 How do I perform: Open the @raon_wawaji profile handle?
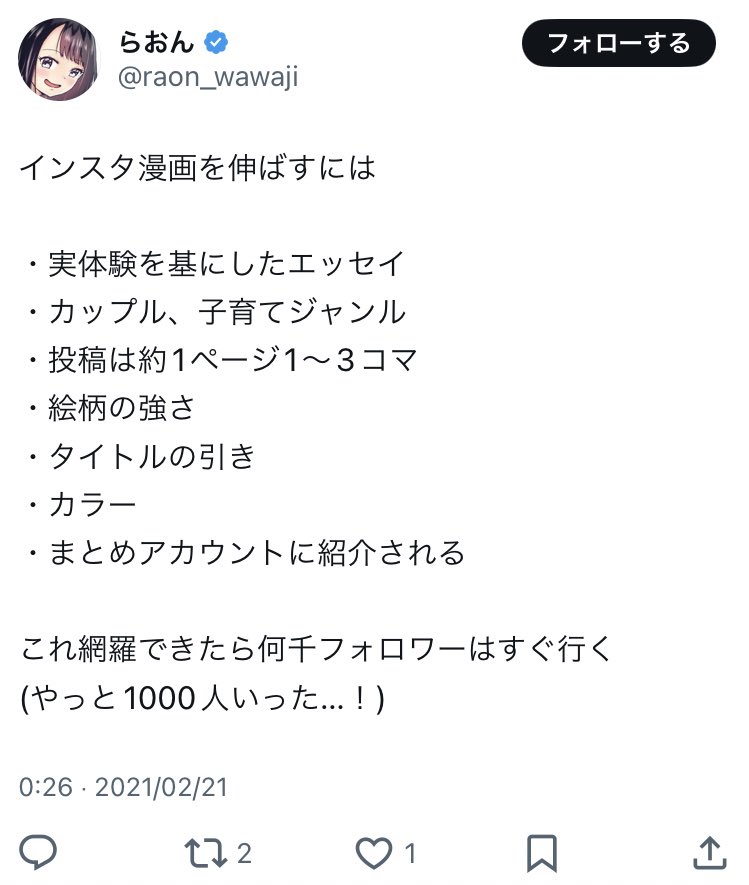point(208,78)
